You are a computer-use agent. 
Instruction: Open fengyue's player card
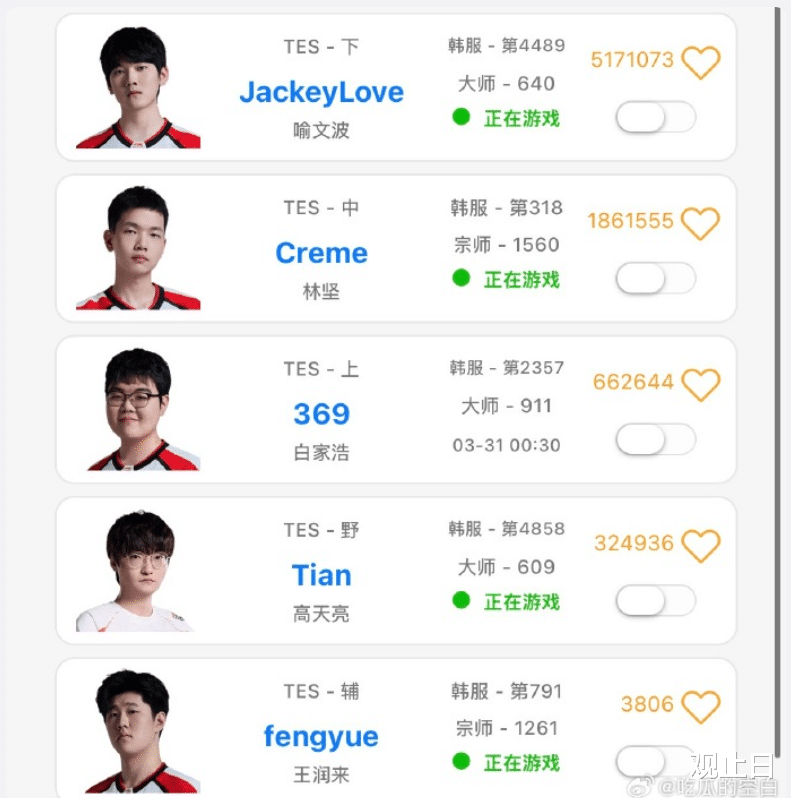(x=321, y=737)
